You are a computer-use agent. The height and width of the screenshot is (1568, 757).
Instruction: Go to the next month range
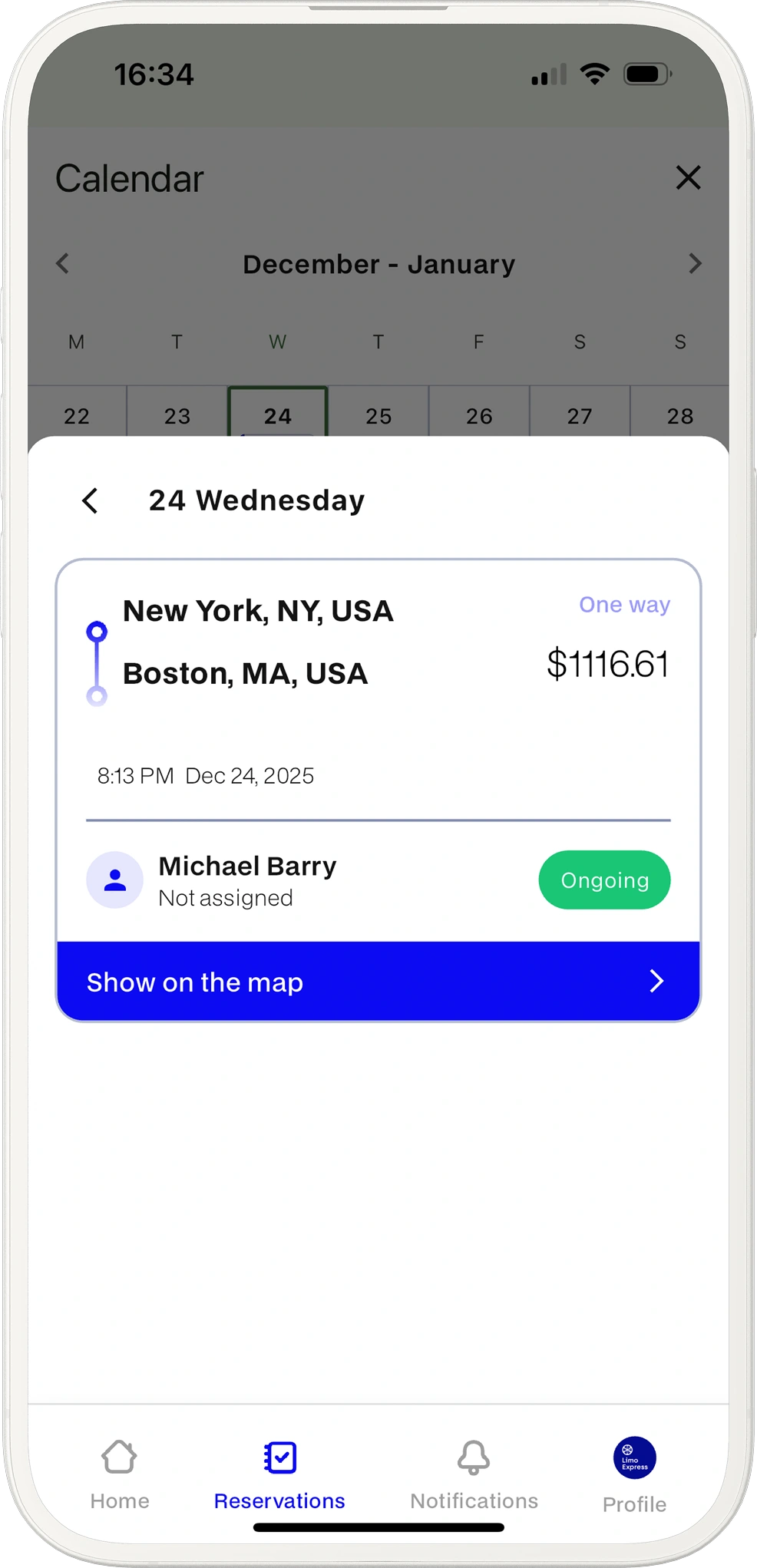click(x=694, y=263)
